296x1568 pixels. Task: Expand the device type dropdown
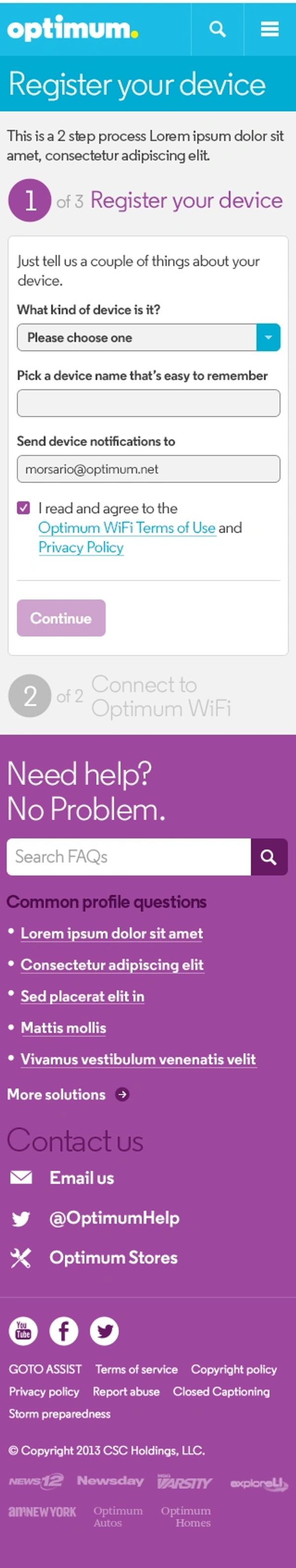coord(268,337)
